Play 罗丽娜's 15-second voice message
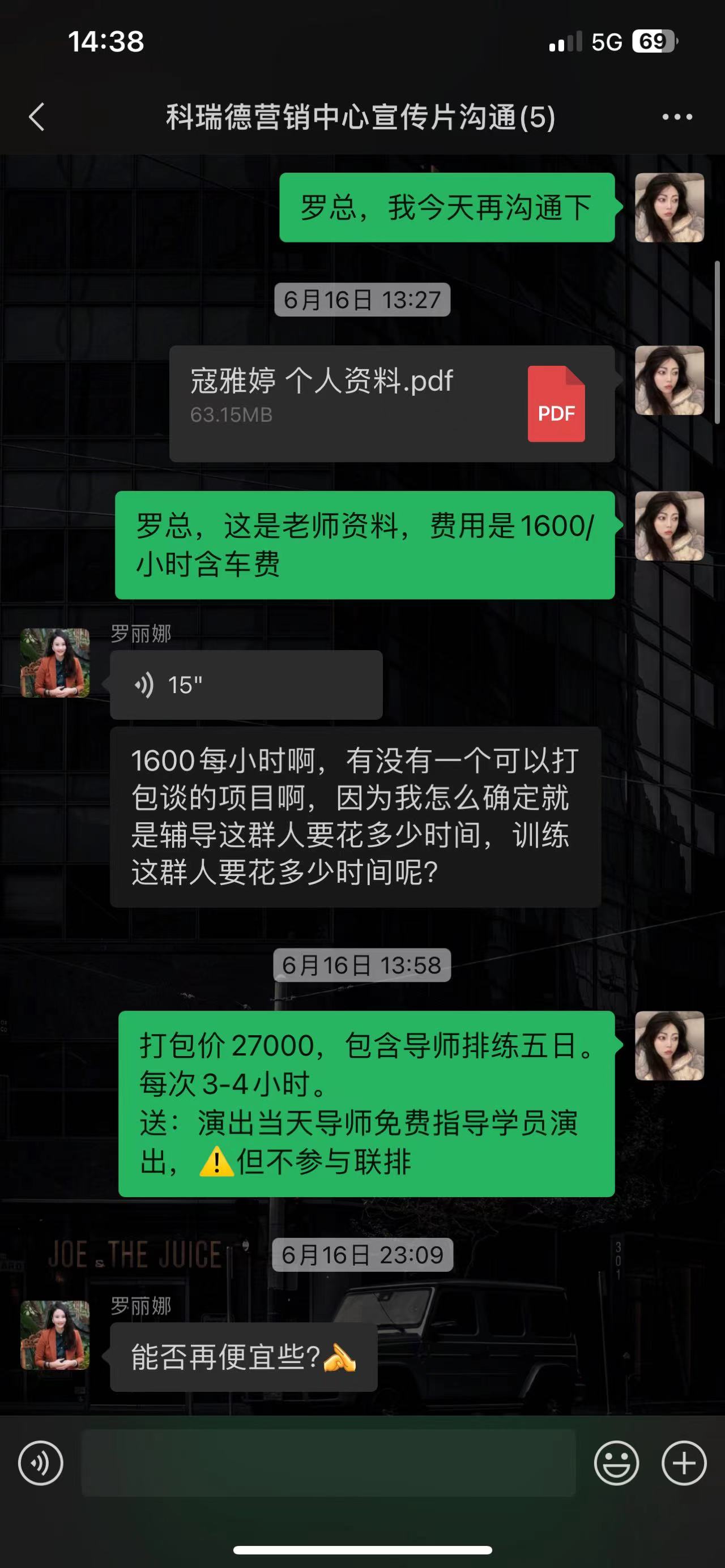 tap(246, 685)
